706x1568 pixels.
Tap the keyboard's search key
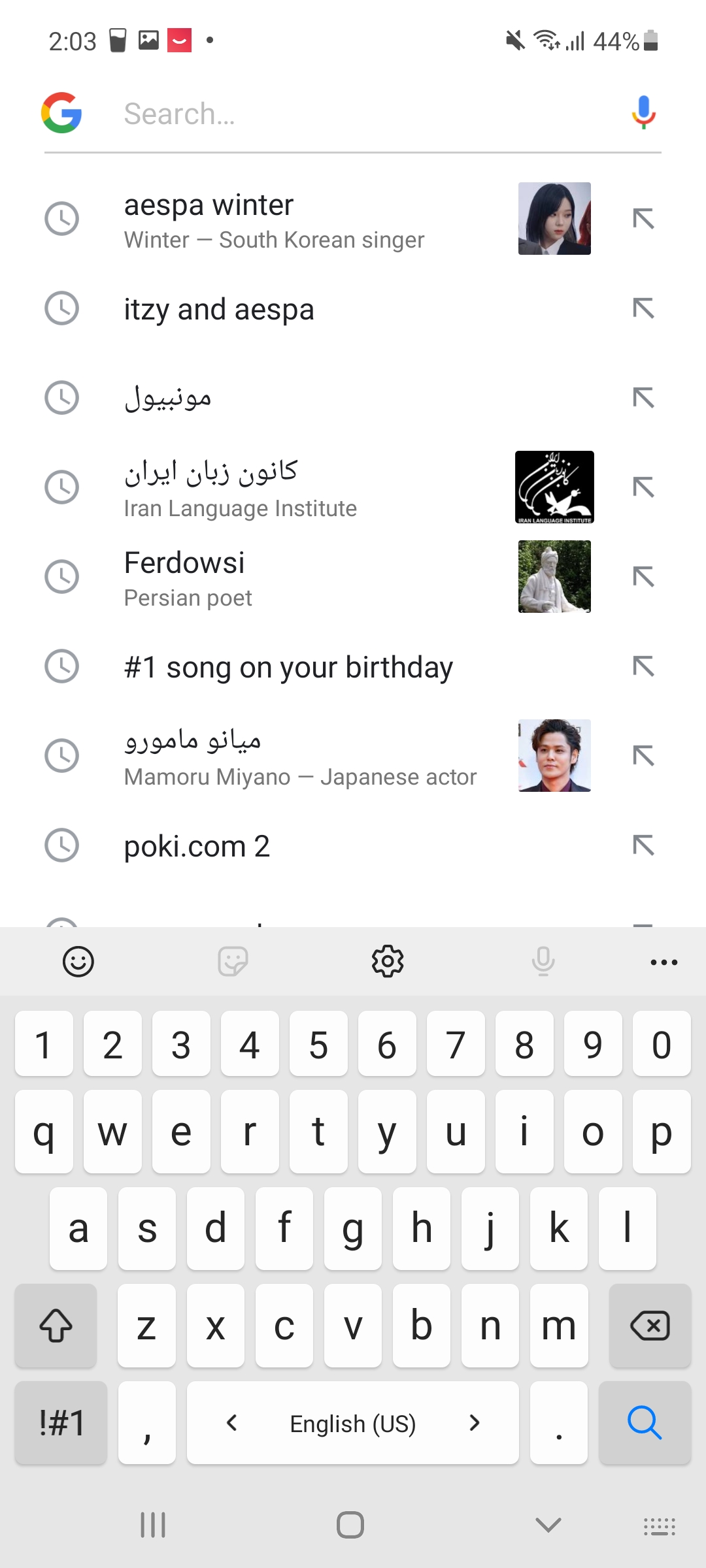644,1422
